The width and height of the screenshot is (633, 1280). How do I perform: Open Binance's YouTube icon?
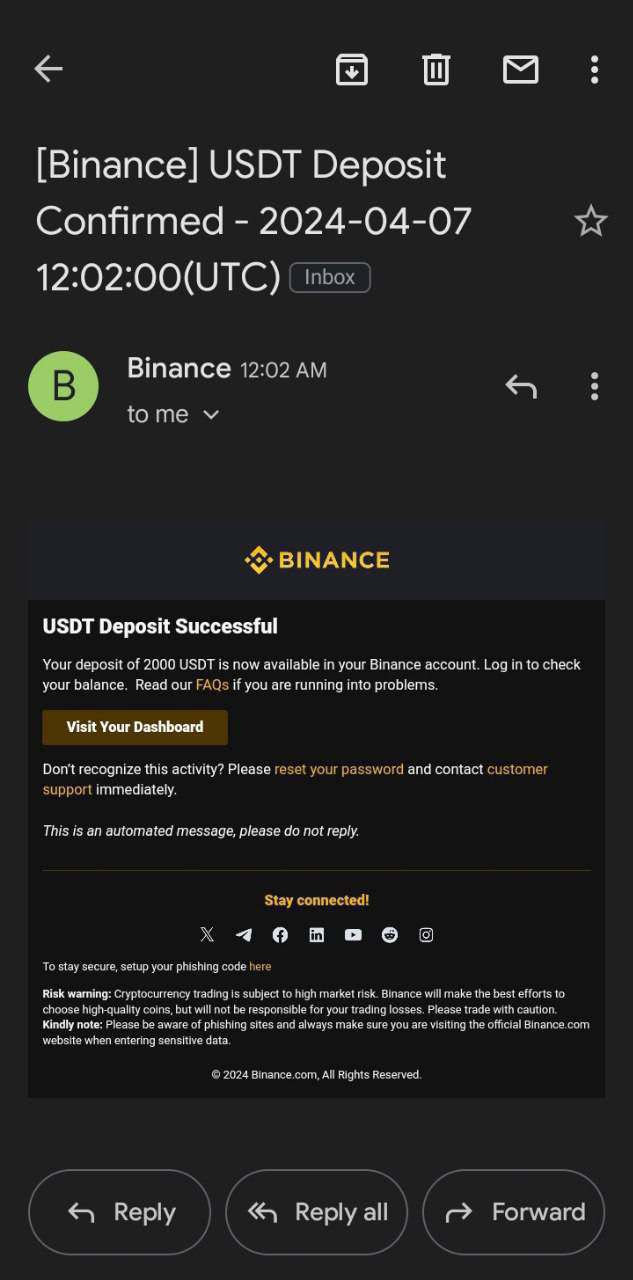(x=353, y=934)
